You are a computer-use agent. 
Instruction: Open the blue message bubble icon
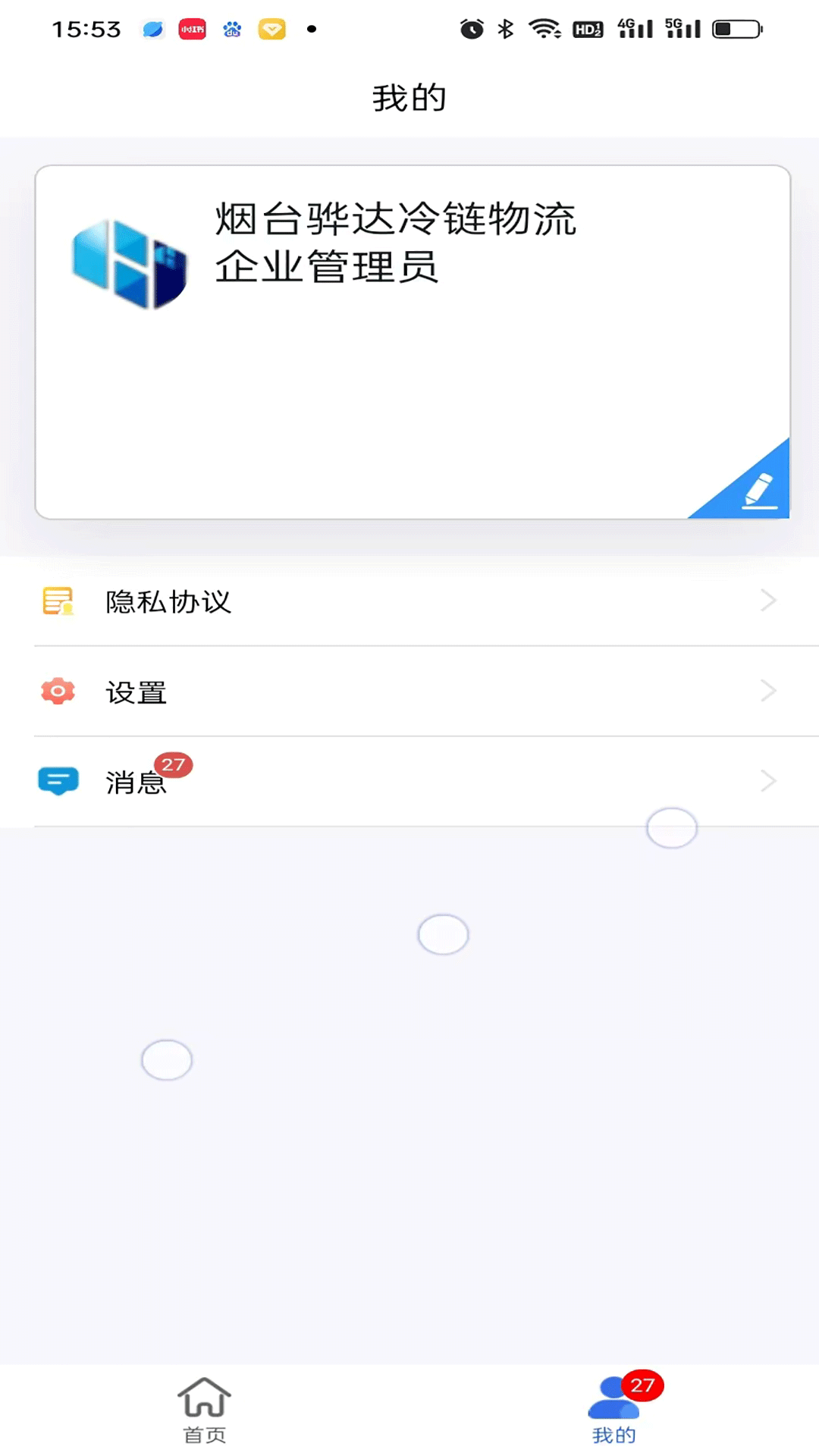57,780
